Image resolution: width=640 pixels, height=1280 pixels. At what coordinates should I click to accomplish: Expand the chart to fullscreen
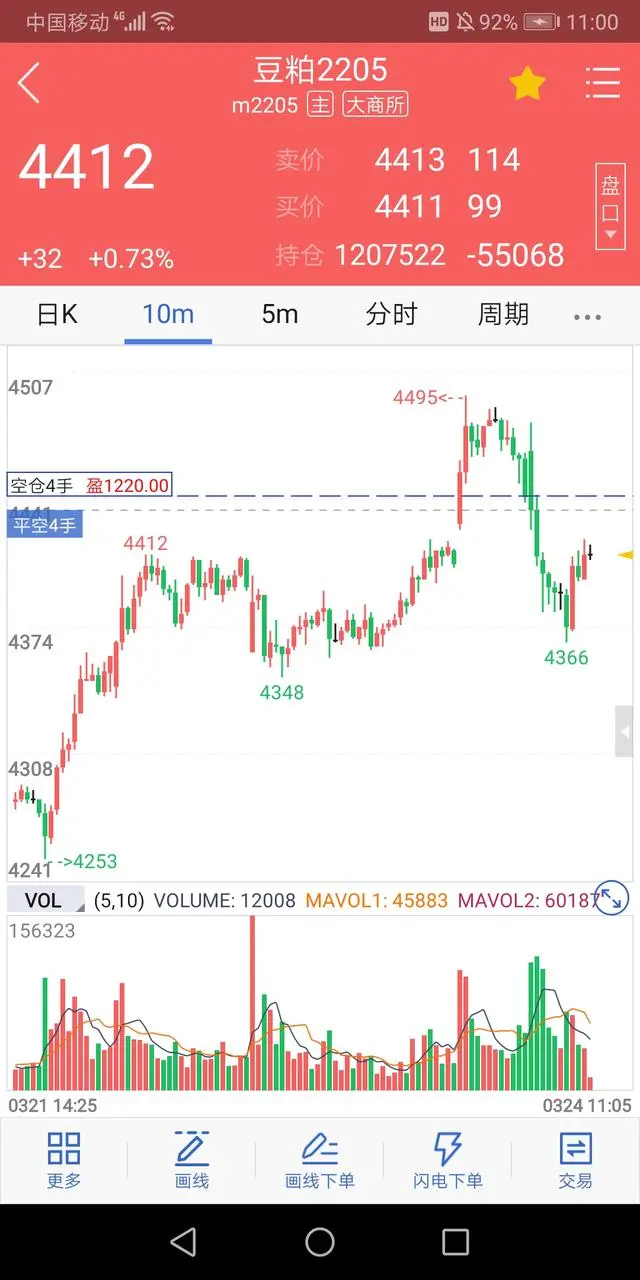[x=611, y=898]
